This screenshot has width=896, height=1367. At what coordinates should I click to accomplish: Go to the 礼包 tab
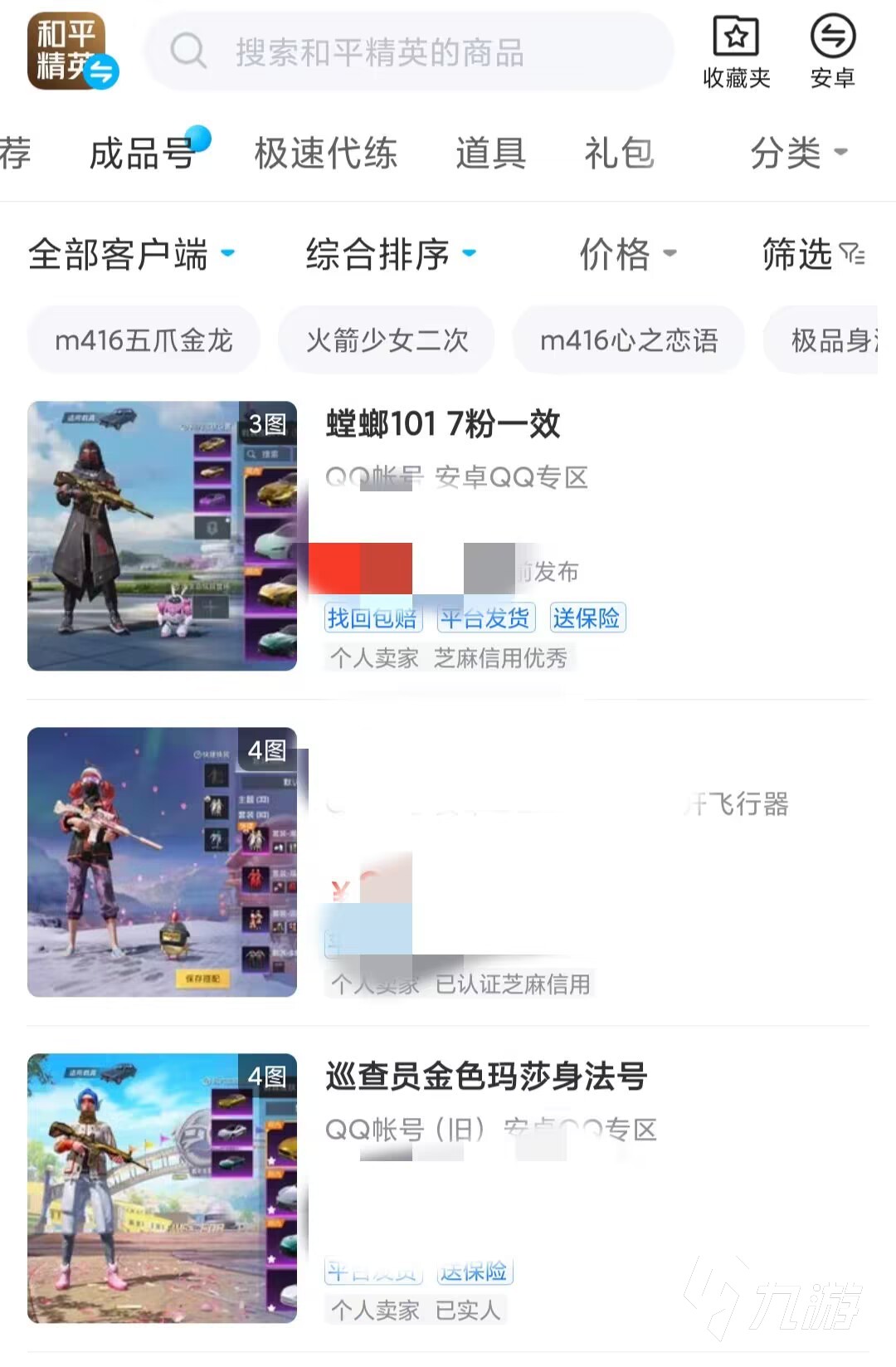(619, 154)
